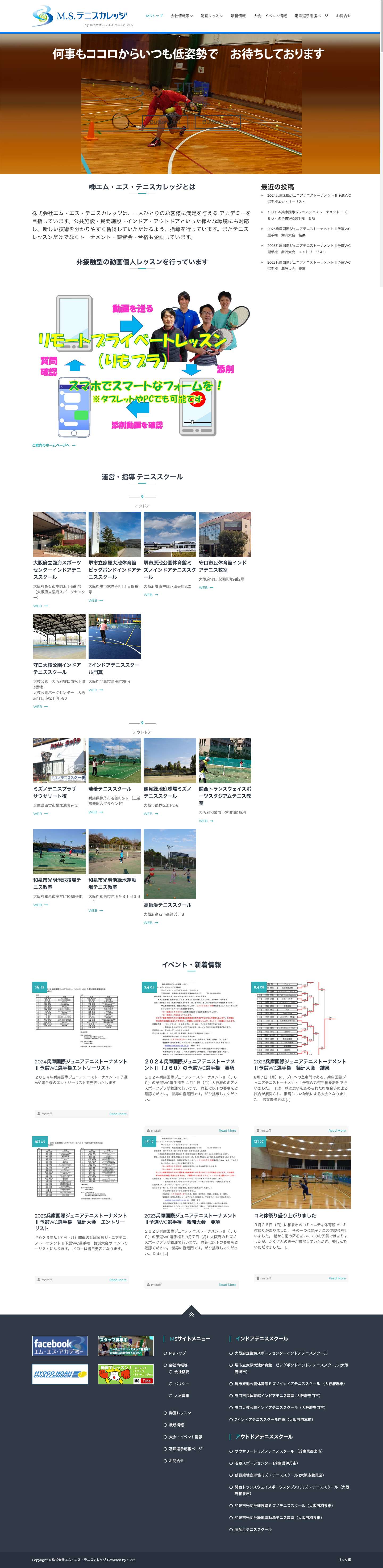Open 大会・イベント情報 in header menu
This screenshot has width=383, height=1568.
[x=270, y=16]
